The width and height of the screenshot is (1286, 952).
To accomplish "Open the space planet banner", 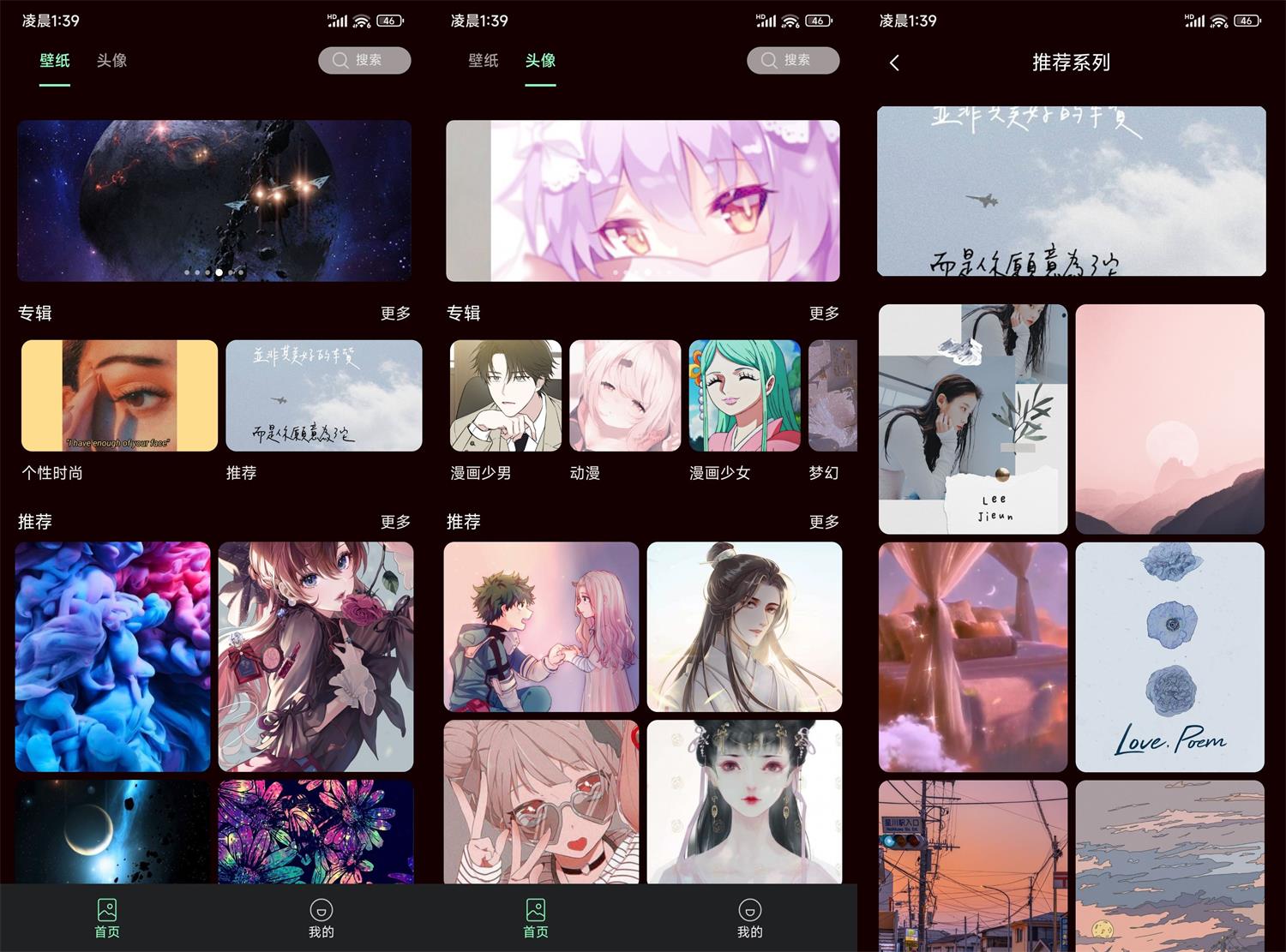I will (214, 201).
